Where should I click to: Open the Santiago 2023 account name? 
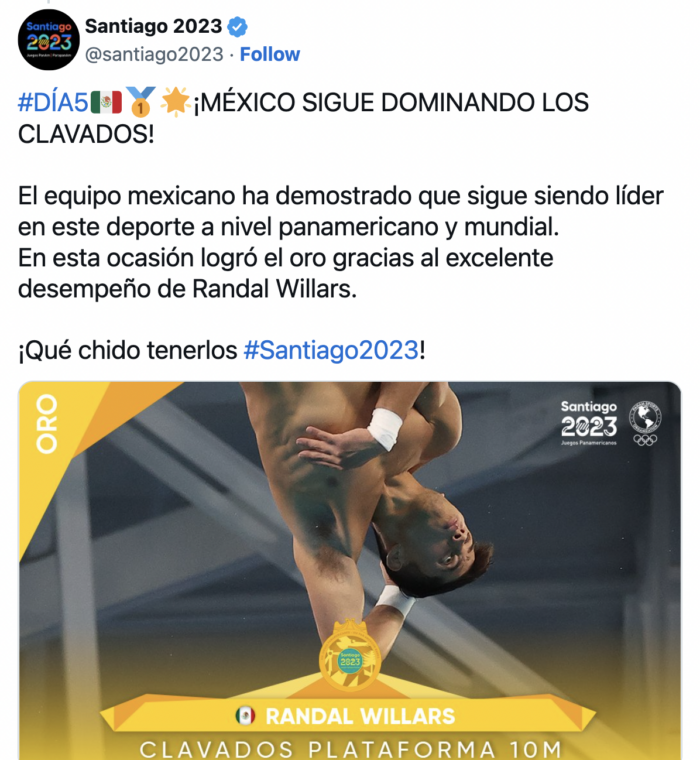click(153, 26)
